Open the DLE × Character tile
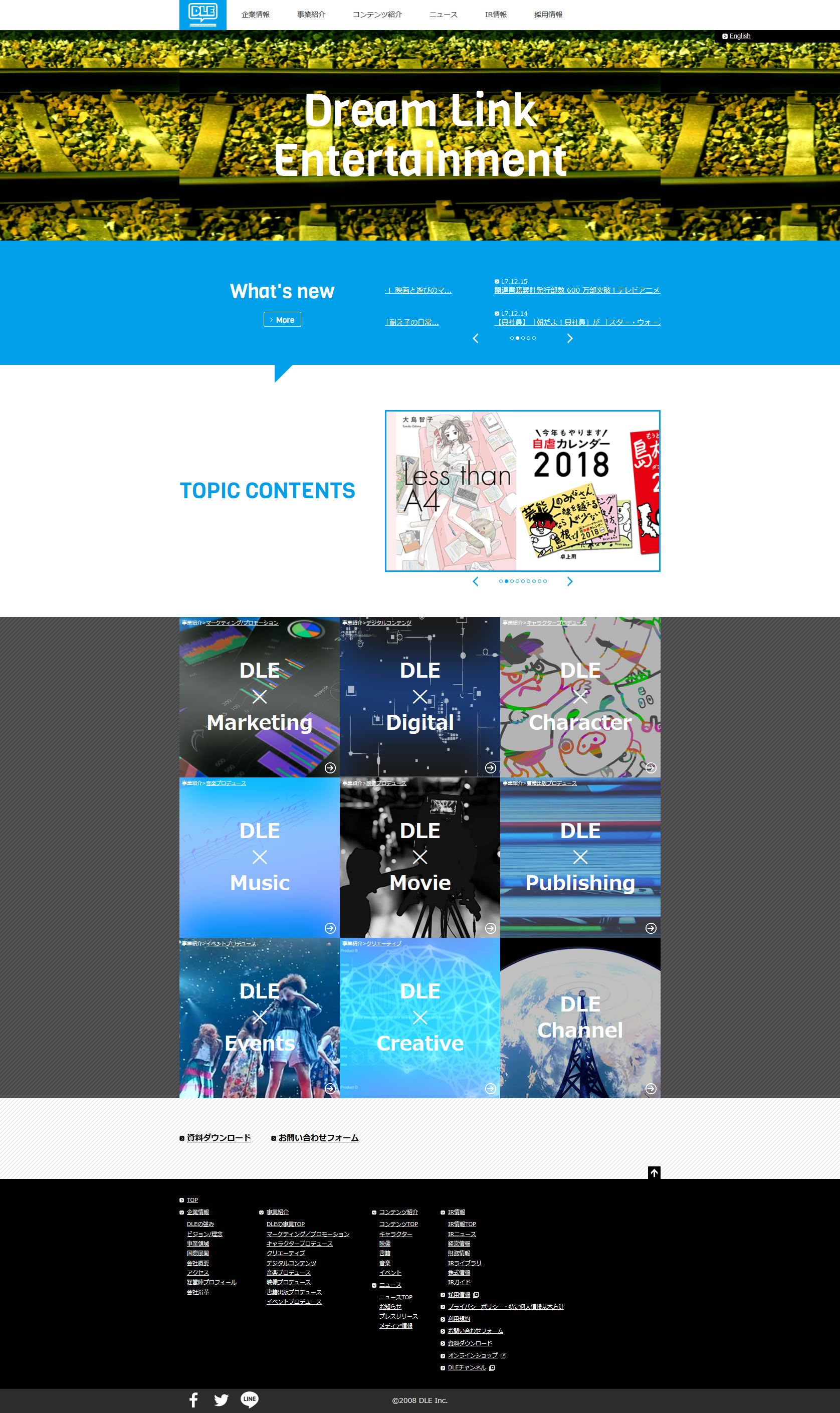 pyautogui.click(x=579, y=697)
